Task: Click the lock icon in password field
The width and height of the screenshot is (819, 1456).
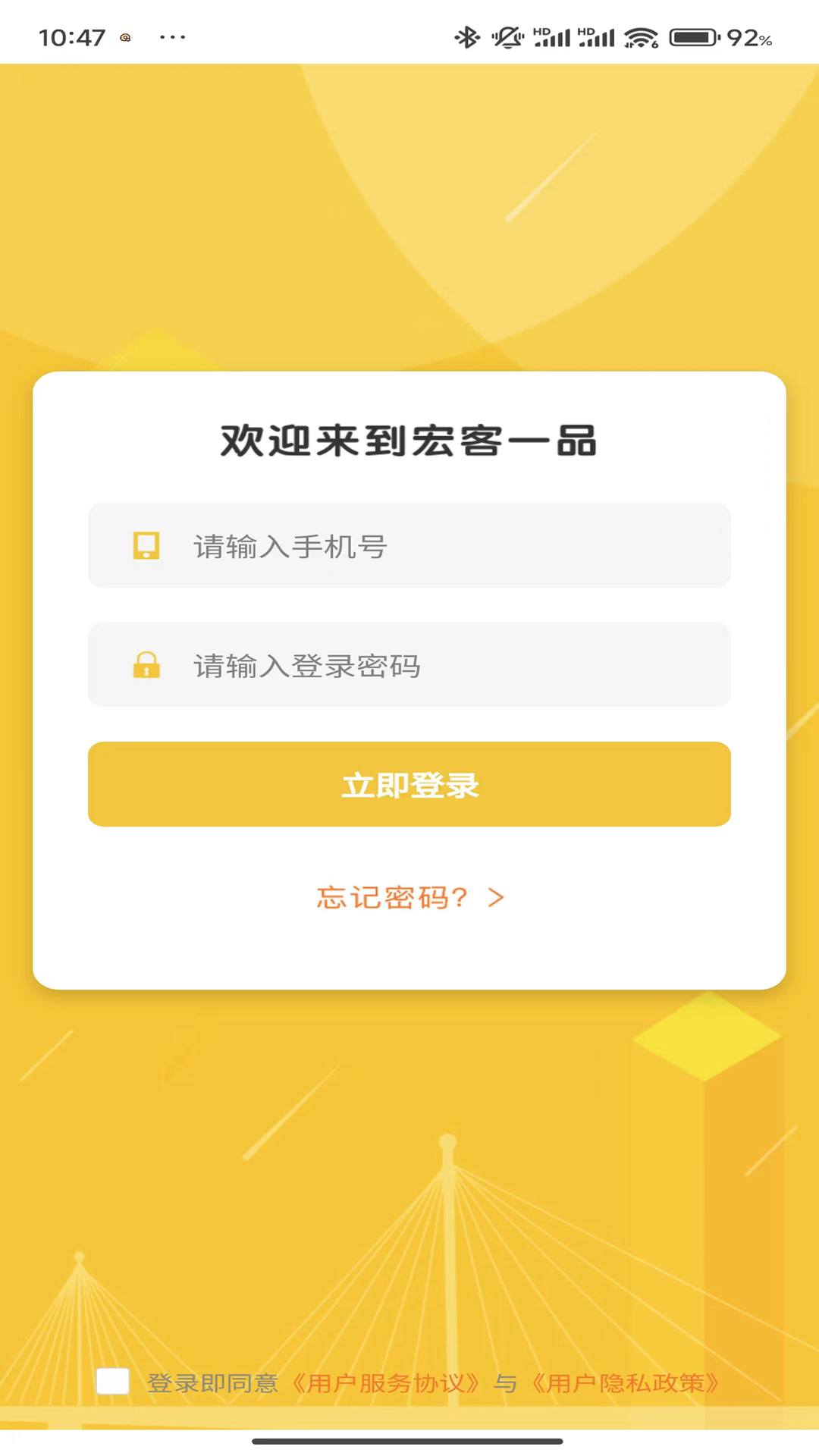Action: [146, 666]
